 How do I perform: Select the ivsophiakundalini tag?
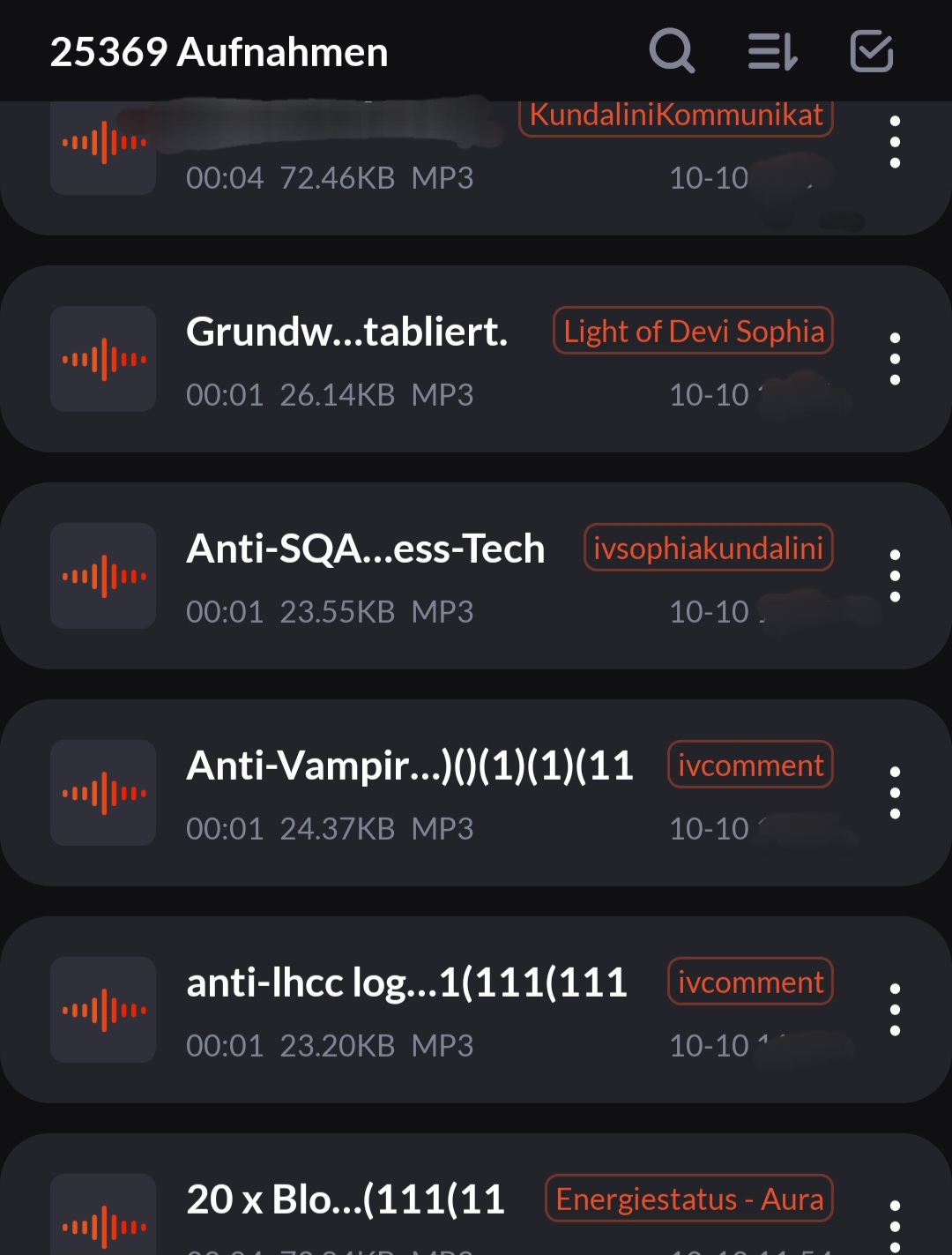pyautogui.click(x=708, y=548)
